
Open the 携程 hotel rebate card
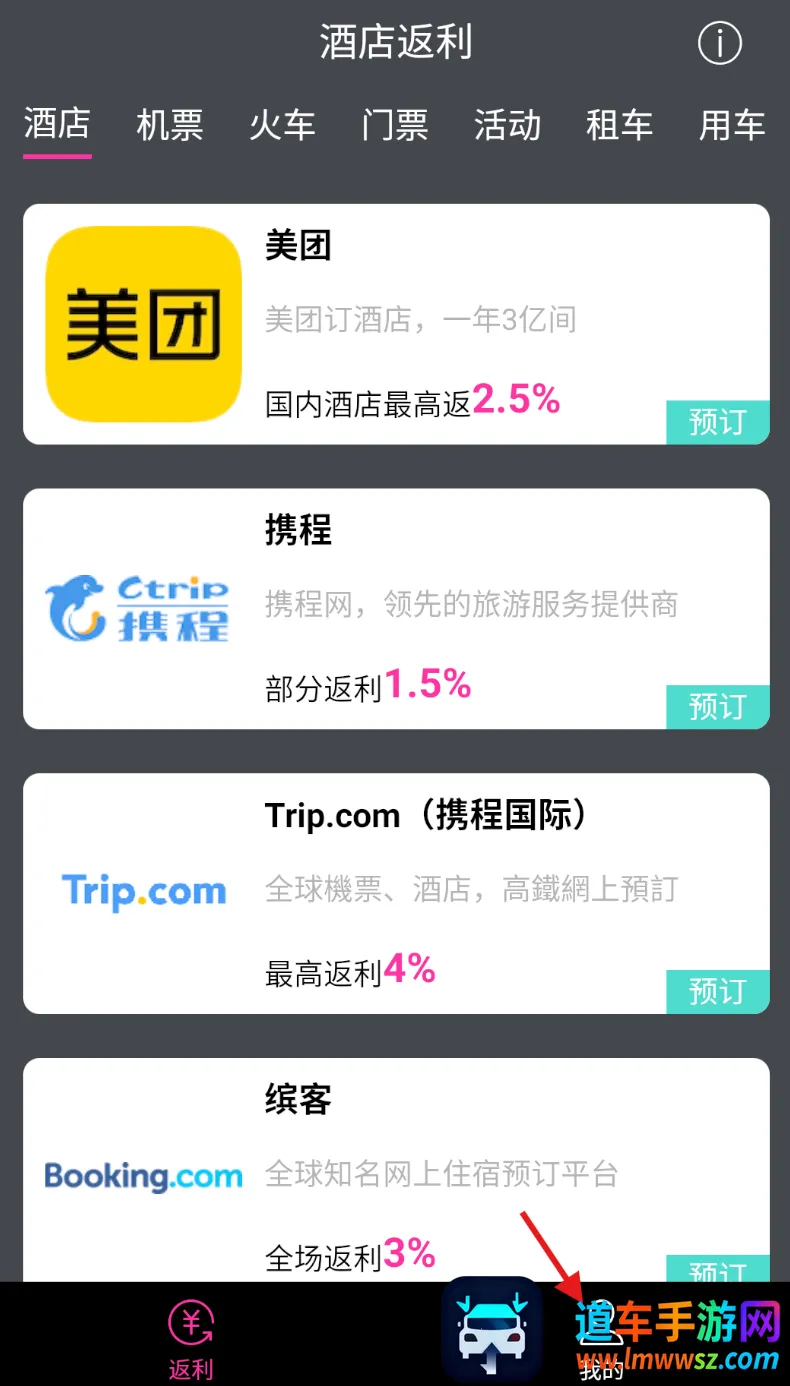click(395, 608)
